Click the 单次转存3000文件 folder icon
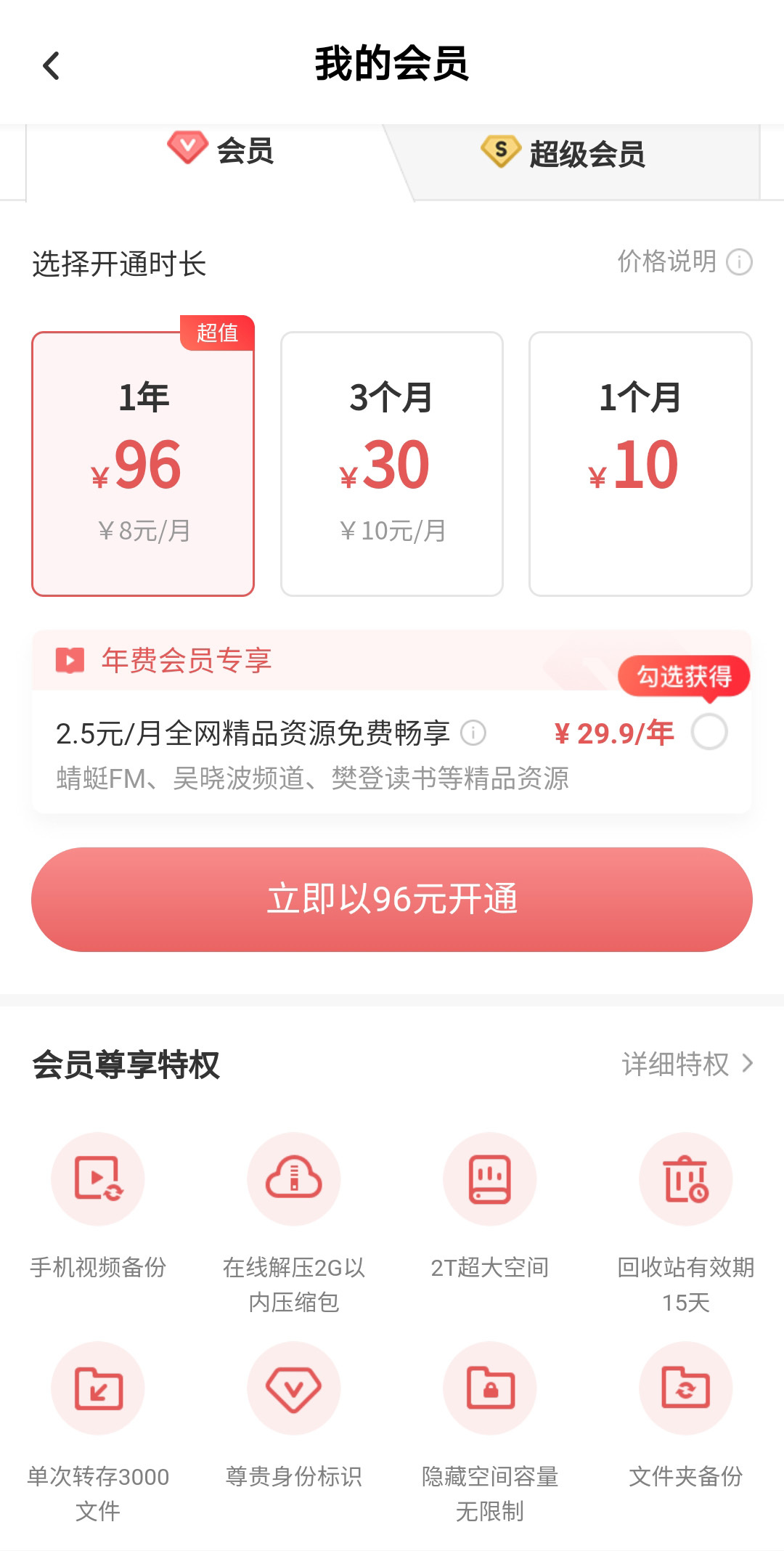Image resolution: width=784 pixels, height=1551 pixels. pos(98,1388)
